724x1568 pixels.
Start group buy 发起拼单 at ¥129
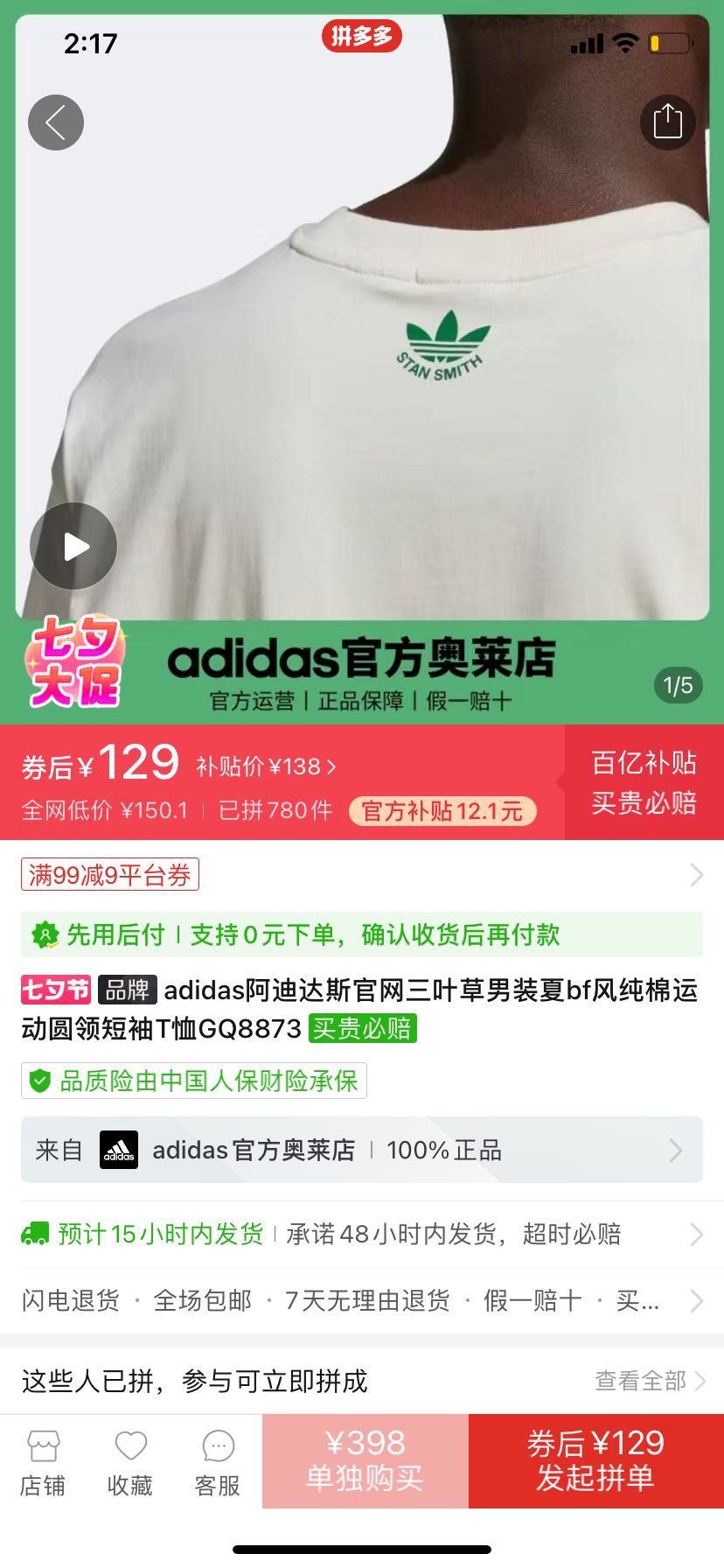pyautogui.click(x=596, y=1461)
